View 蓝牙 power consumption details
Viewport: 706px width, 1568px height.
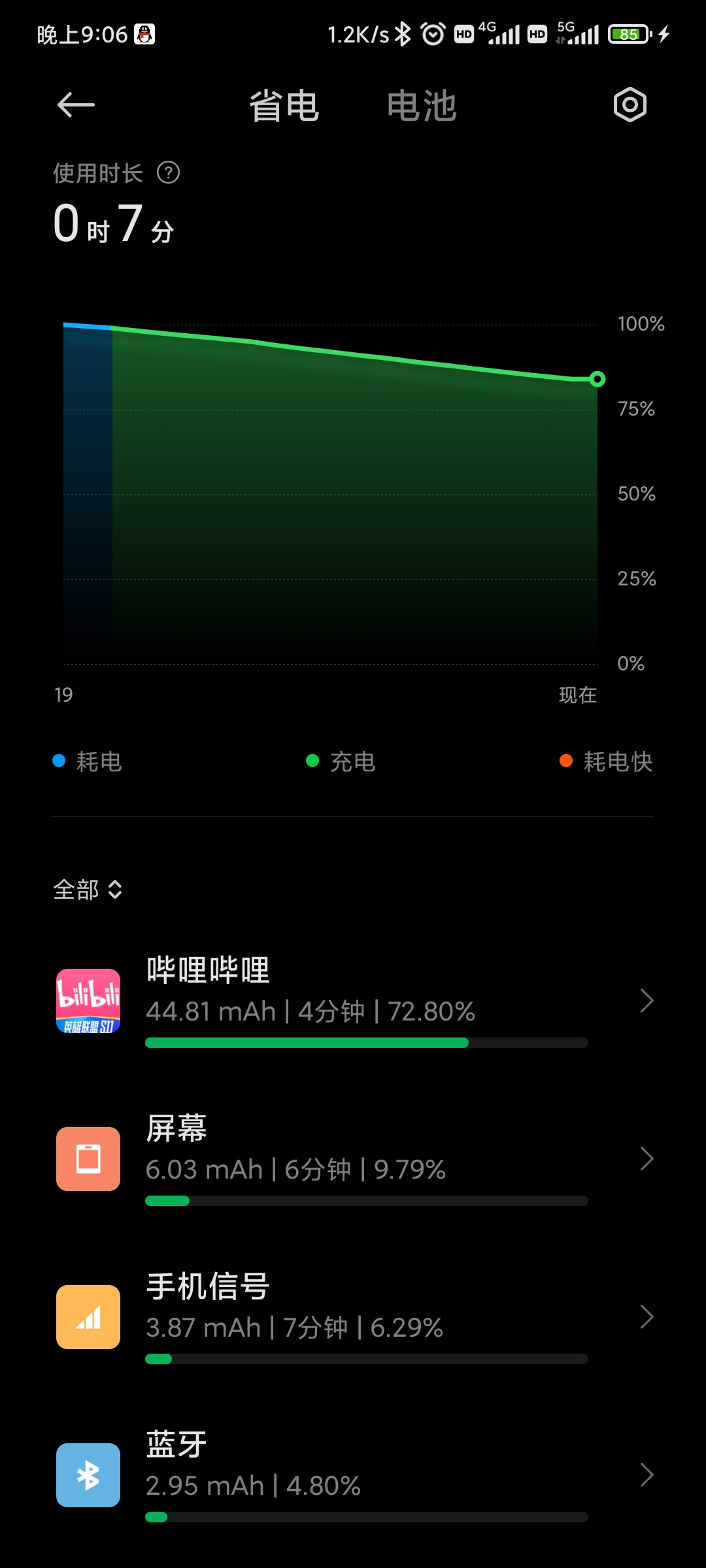(353, 1475)
